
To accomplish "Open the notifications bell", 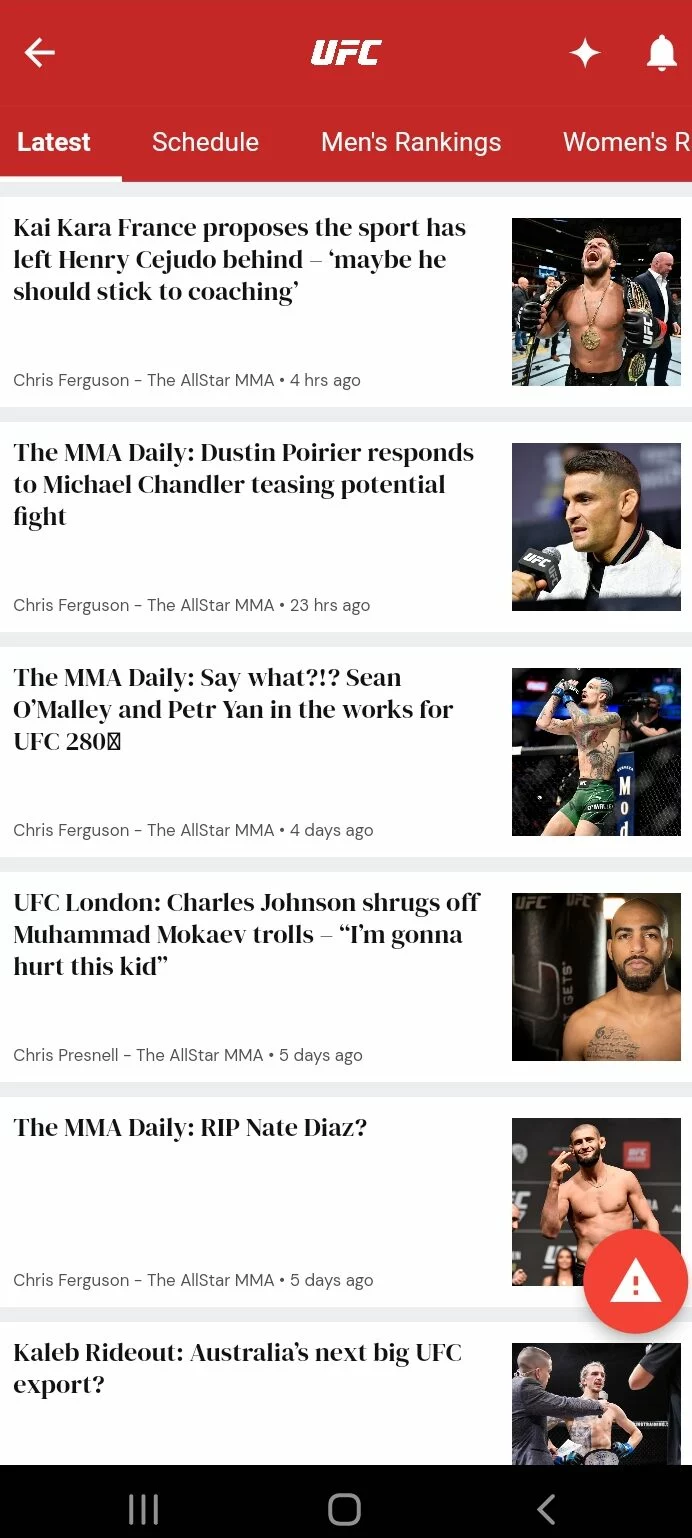I will 661,53.
